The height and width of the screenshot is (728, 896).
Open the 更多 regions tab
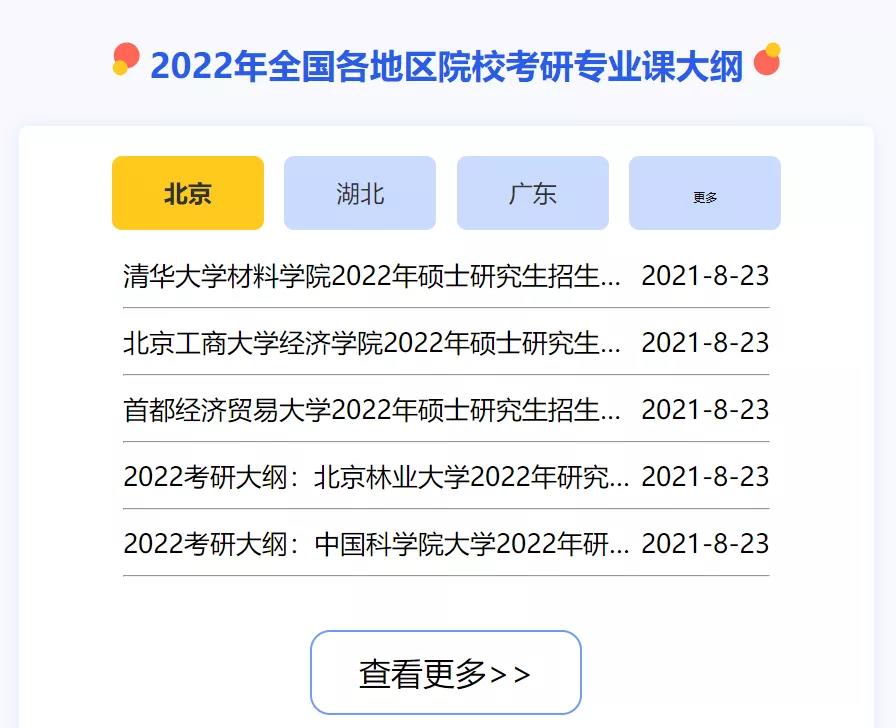(704, 194)
